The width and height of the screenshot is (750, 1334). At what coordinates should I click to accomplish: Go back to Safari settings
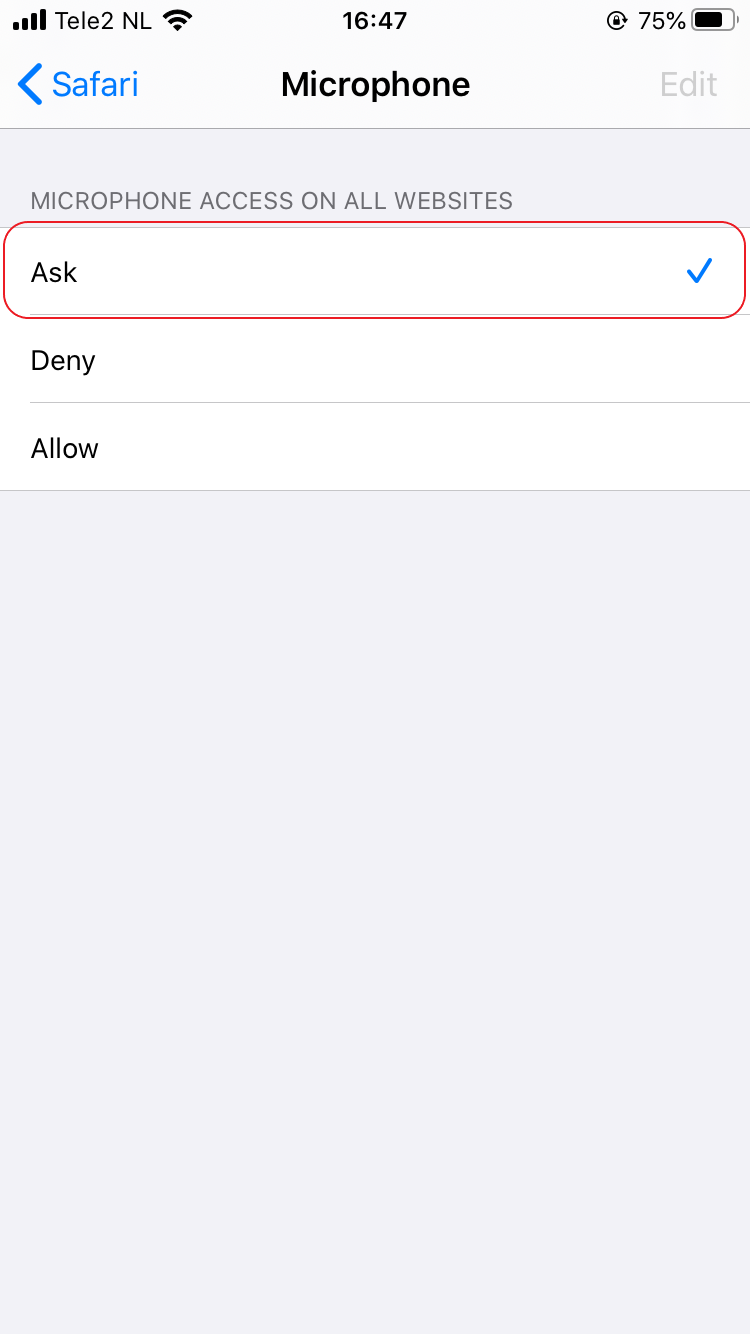(78, 85)
